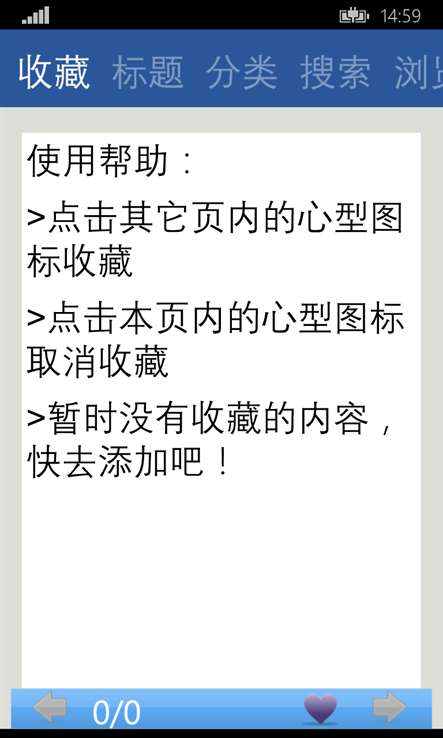Switch to the 分类 tab
This screenshot has width=443, height=738.
[242, 73]
